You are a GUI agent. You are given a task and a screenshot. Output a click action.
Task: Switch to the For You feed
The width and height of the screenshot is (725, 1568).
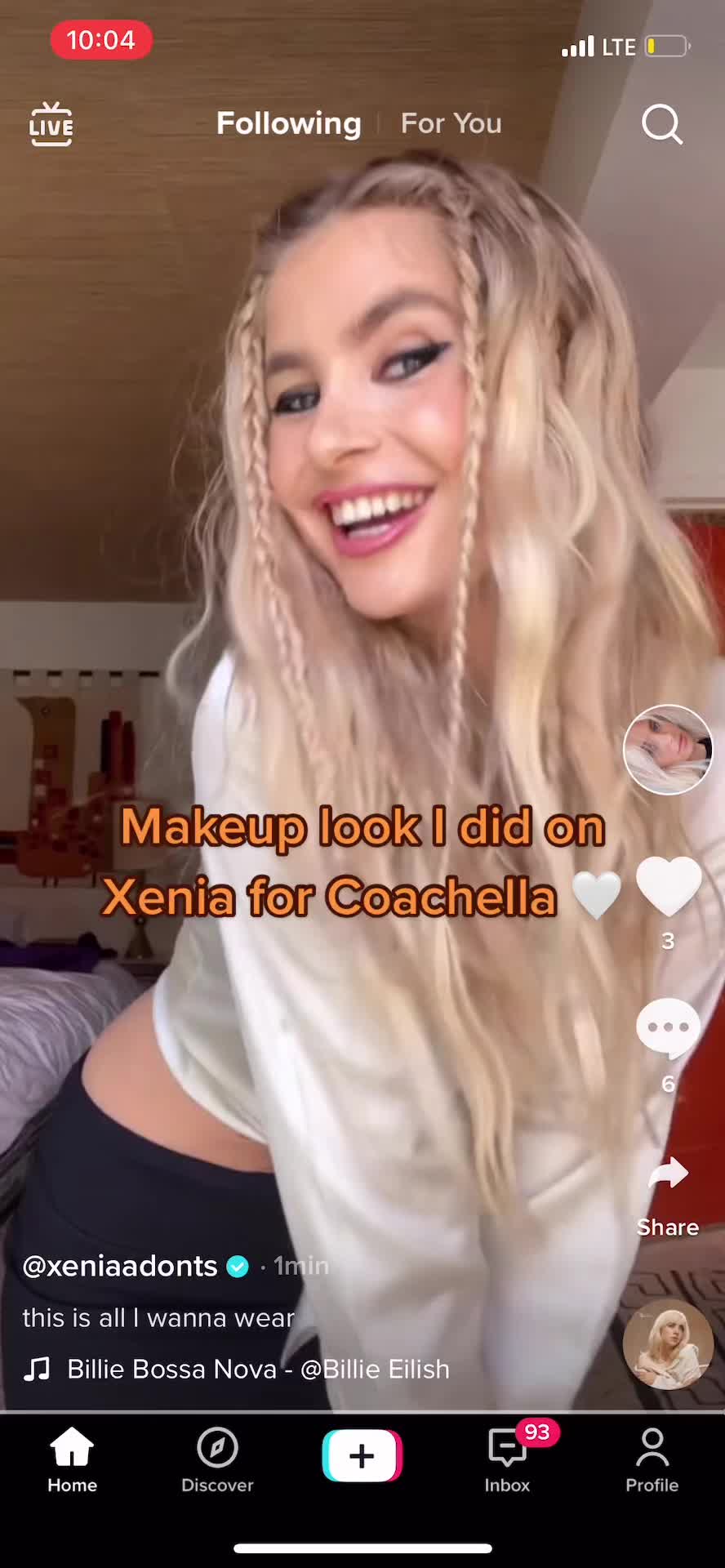pyautogui.click(x=451, y=123)
